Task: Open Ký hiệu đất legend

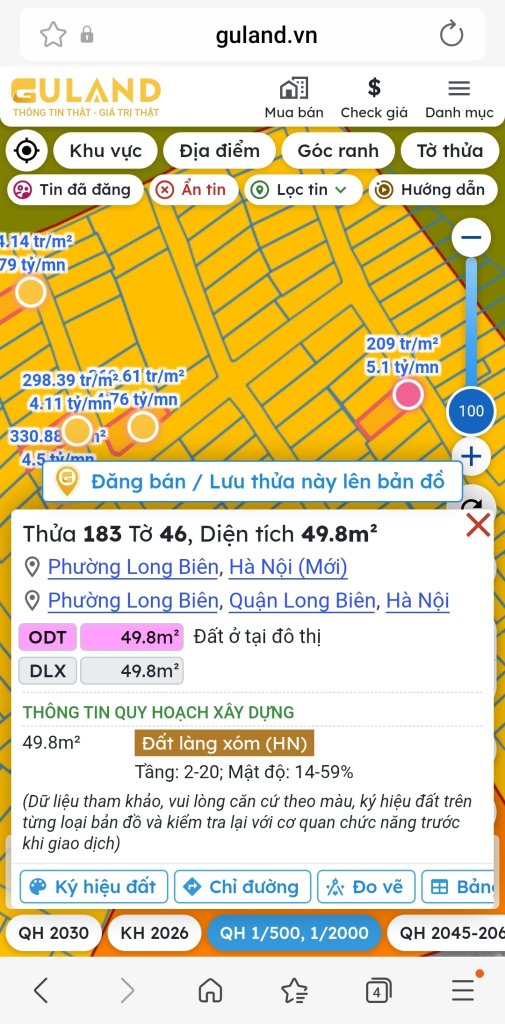Action: click(93, 887)
